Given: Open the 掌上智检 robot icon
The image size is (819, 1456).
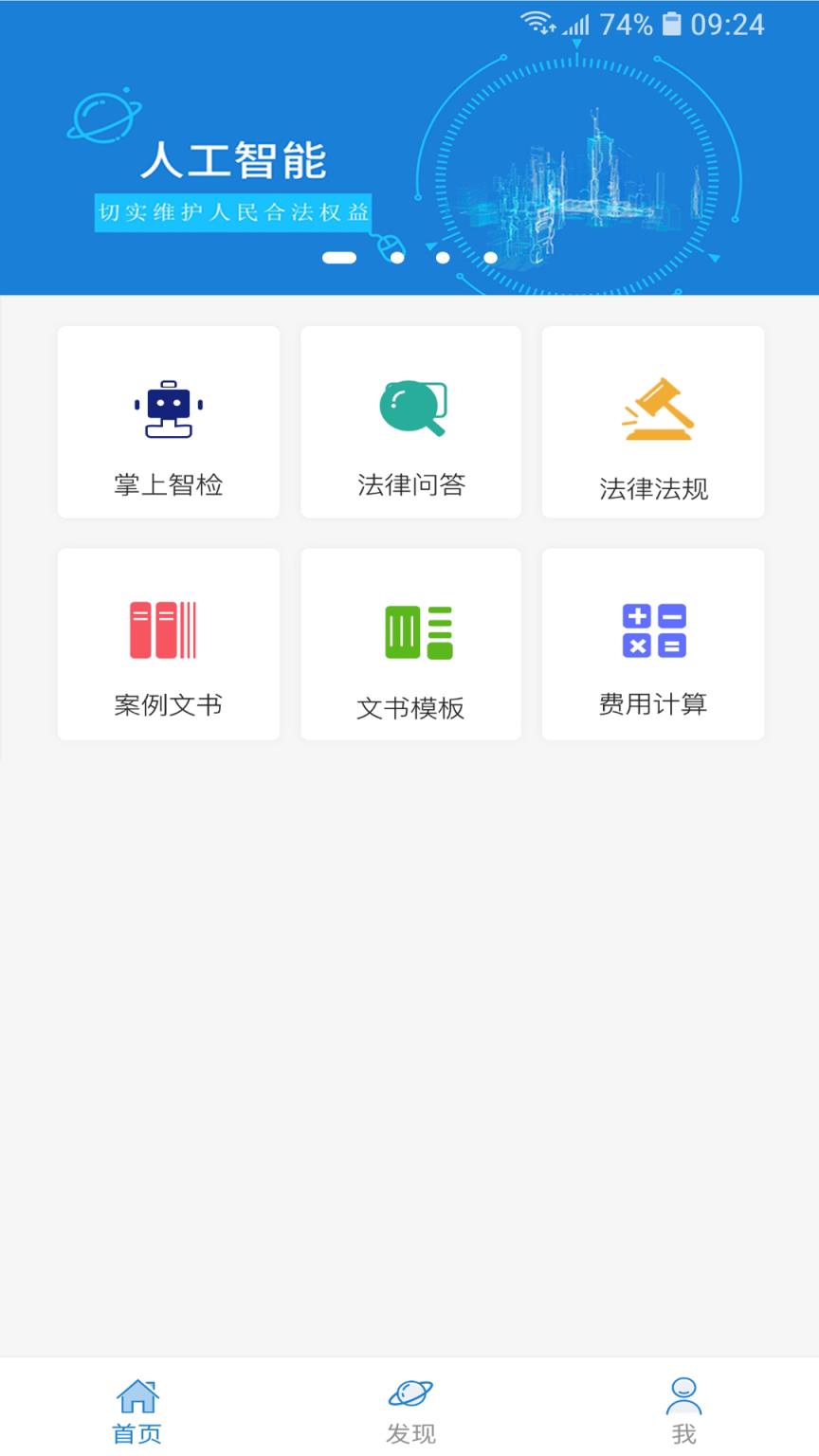Looking at the screenshot, I should (168, 408).
